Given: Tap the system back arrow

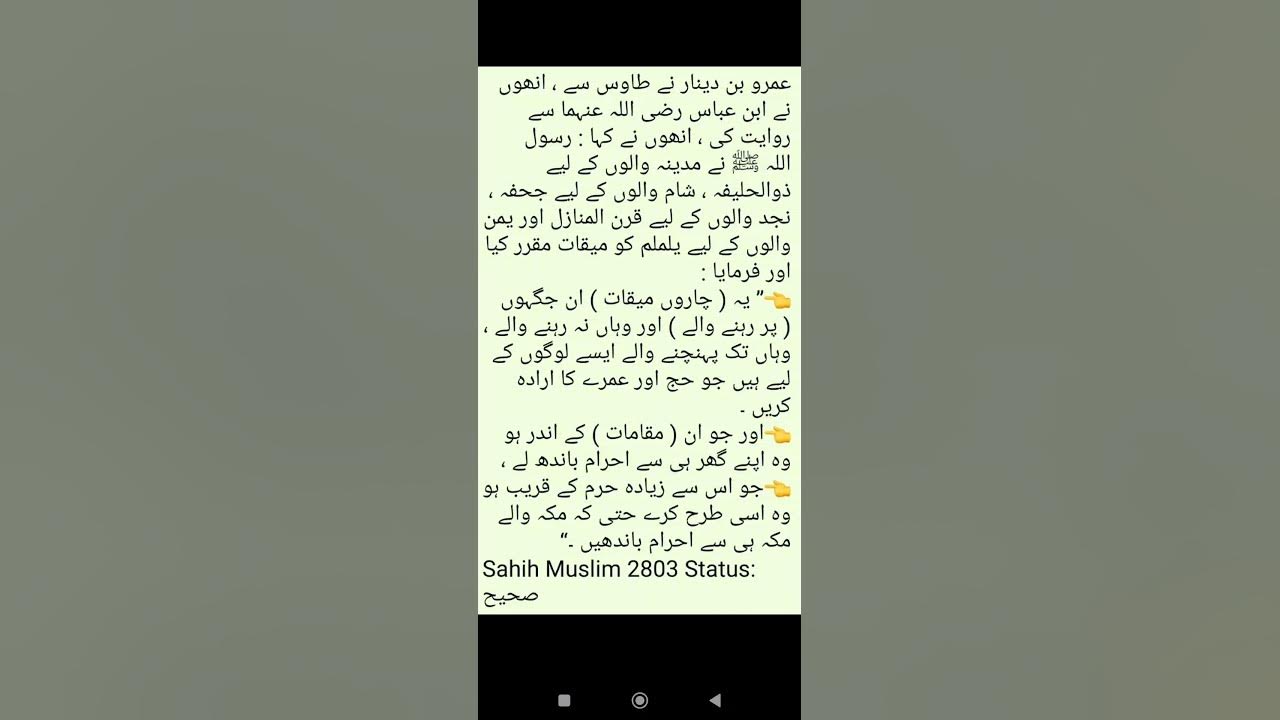Looking at the screenshot, I should click(715, 701).
